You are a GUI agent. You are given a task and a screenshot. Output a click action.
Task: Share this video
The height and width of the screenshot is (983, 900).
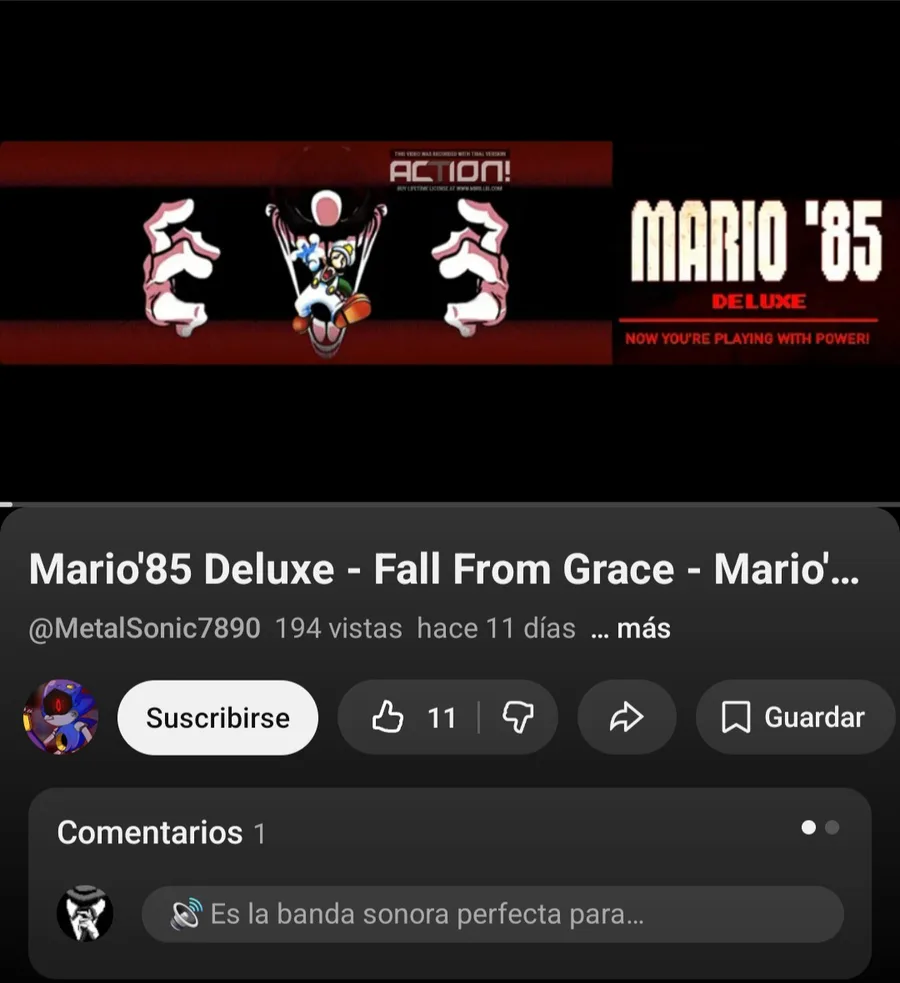(626, 718)
